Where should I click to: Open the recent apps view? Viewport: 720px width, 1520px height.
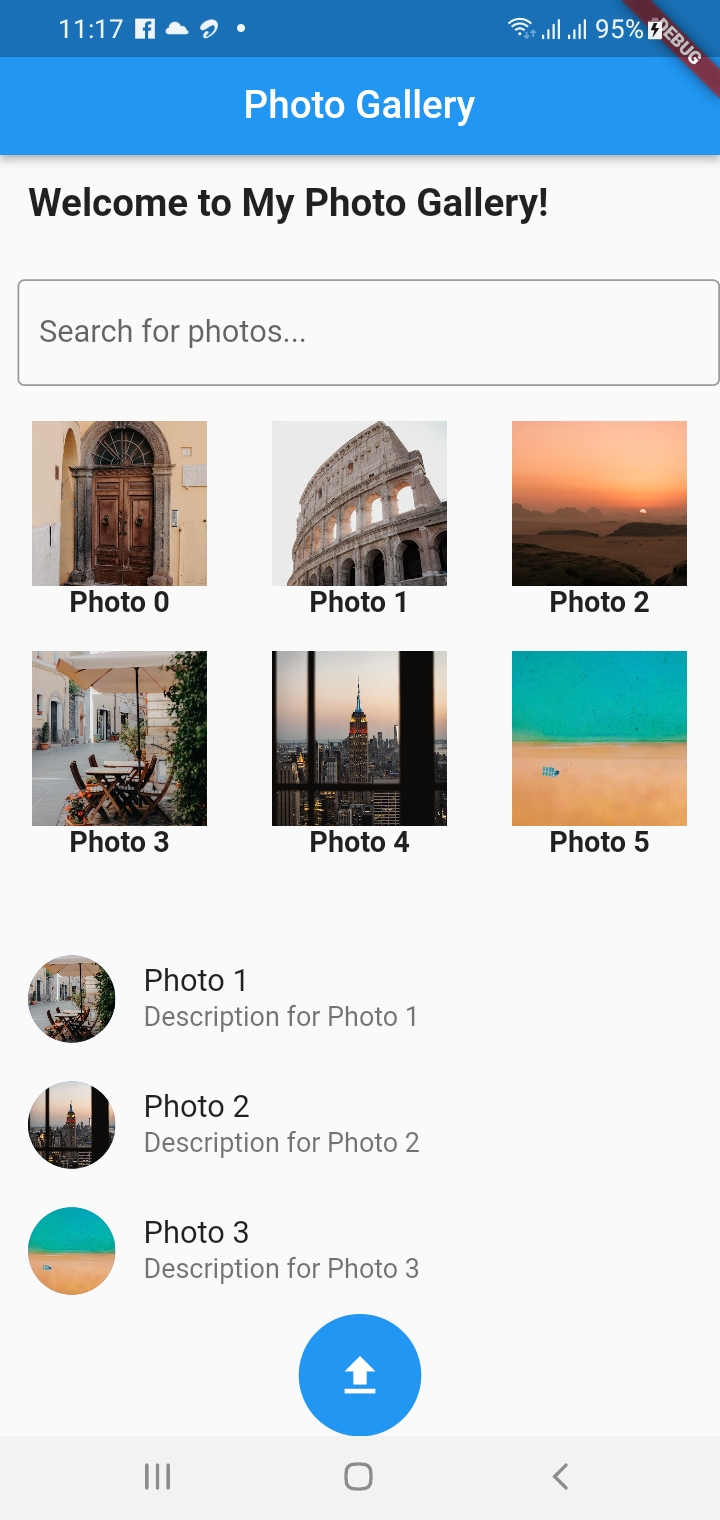click(x=157, y=1476)
